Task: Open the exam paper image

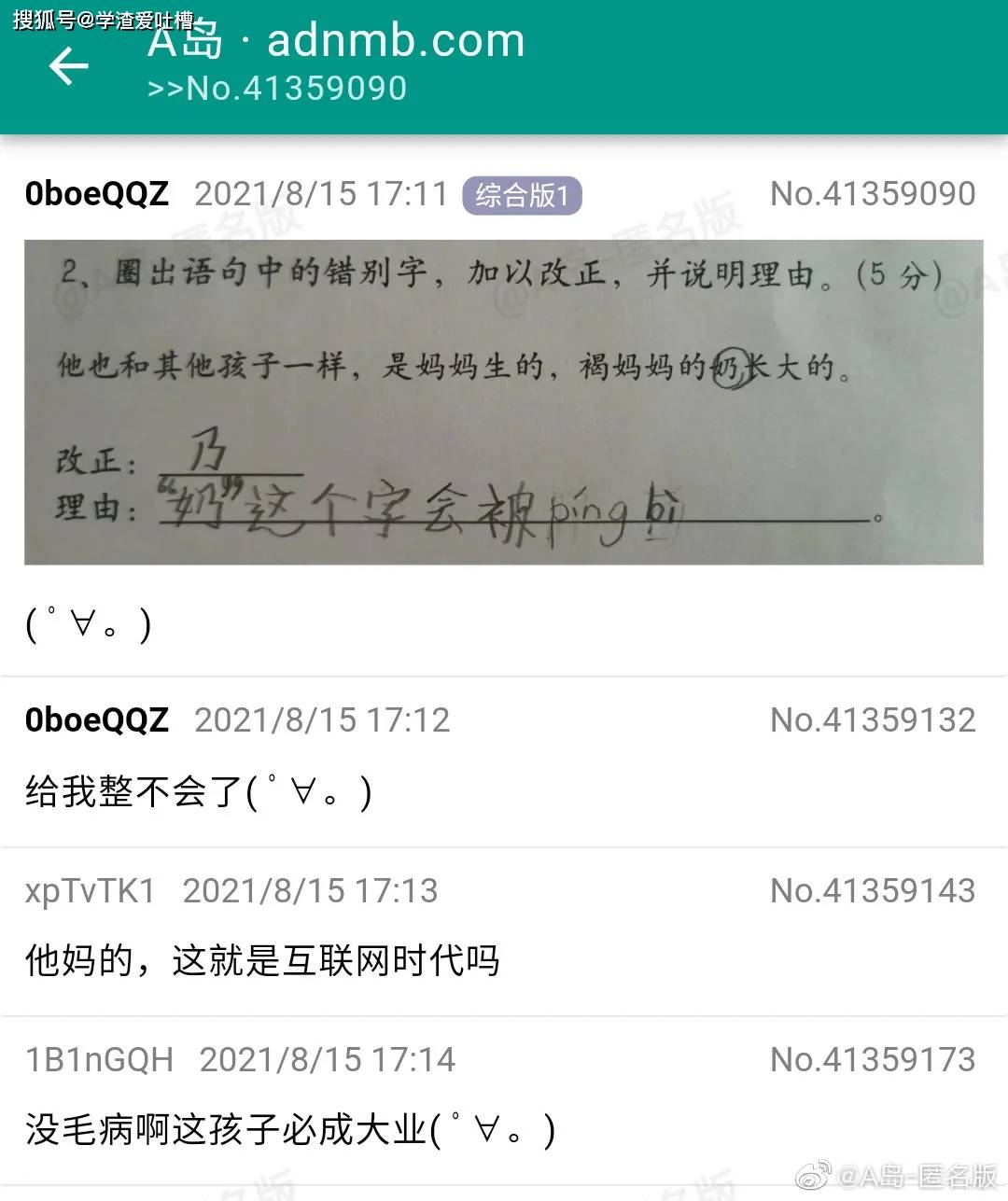Action: pyautogui.click(x=504, y=401)
